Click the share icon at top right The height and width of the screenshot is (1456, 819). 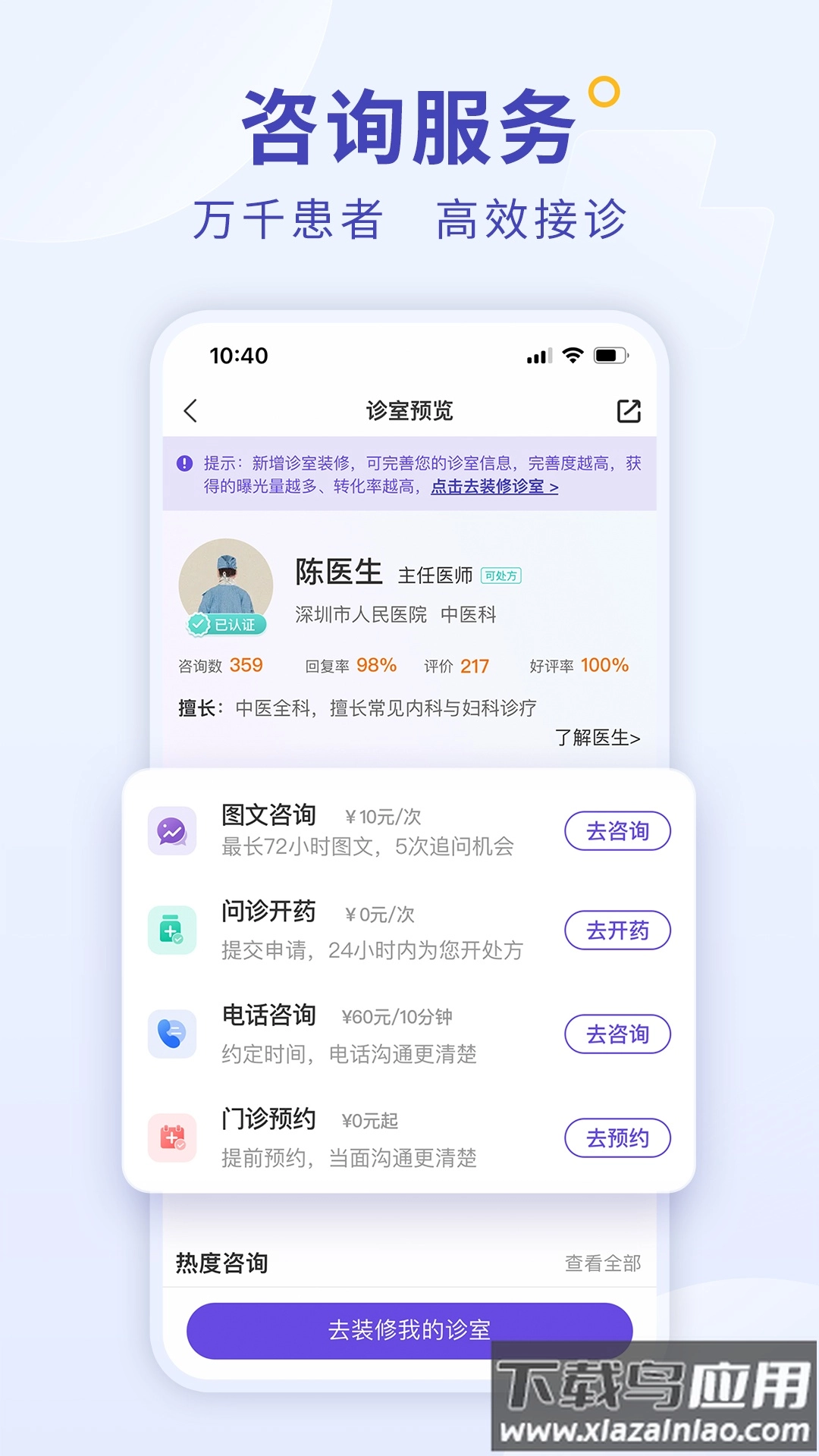point(628,409)
